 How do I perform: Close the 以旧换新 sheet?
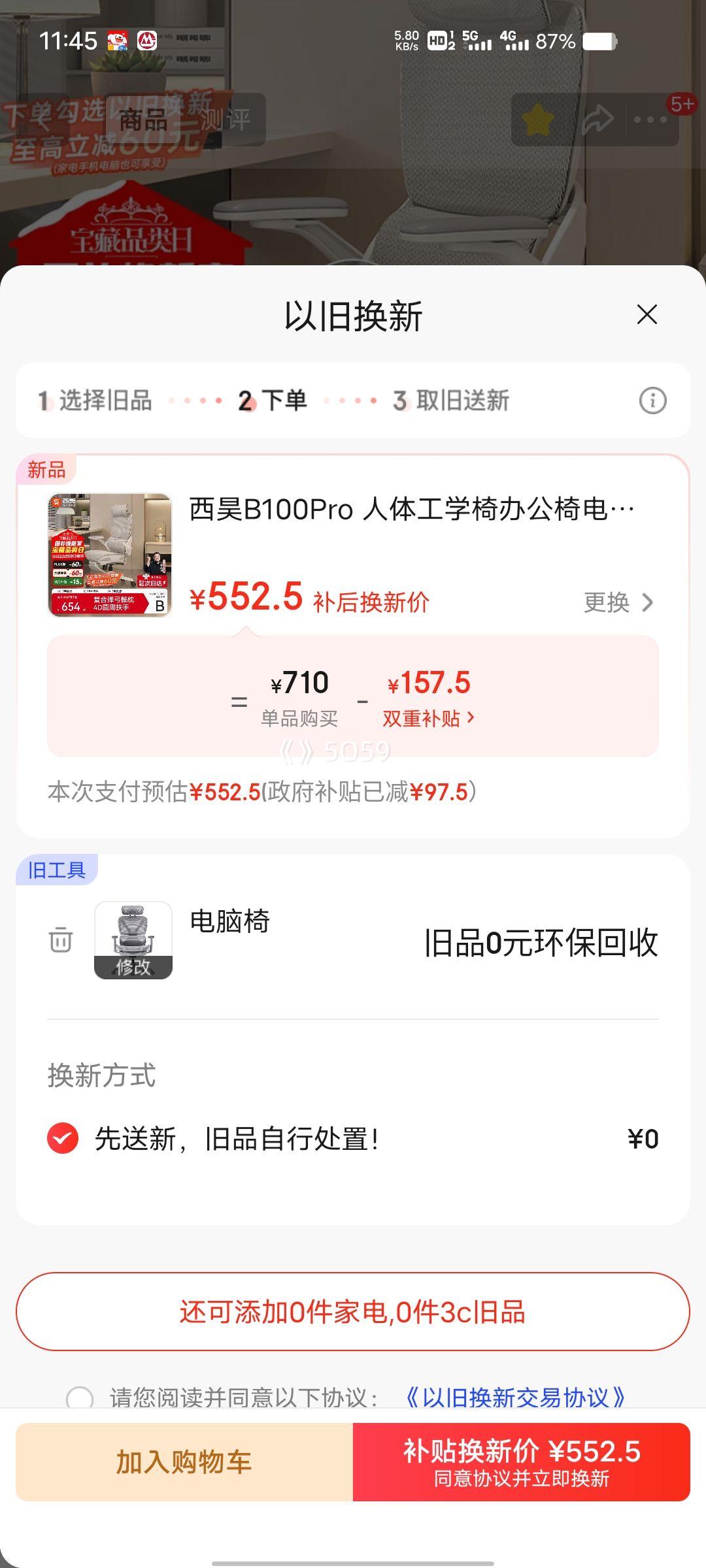(x=647, y=315)
